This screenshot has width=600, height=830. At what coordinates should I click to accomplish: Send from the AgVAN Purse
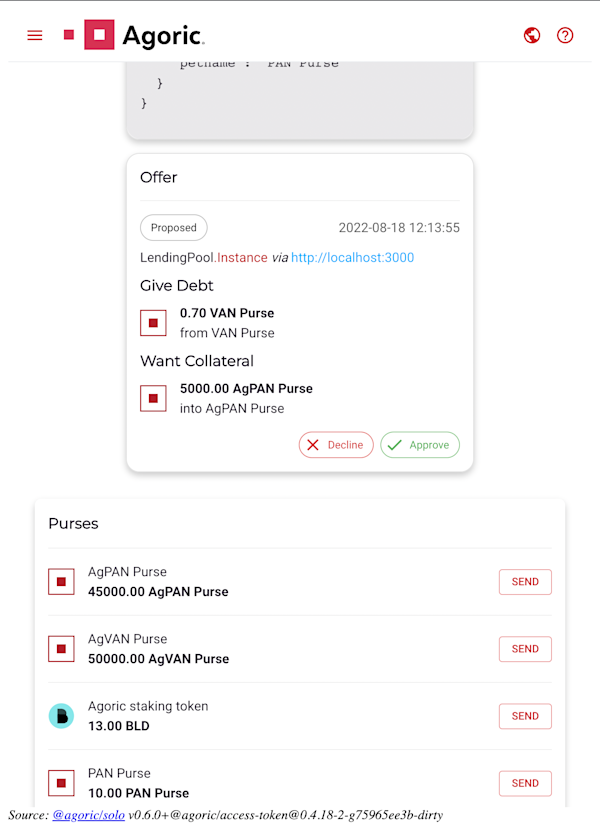point(525,649)
